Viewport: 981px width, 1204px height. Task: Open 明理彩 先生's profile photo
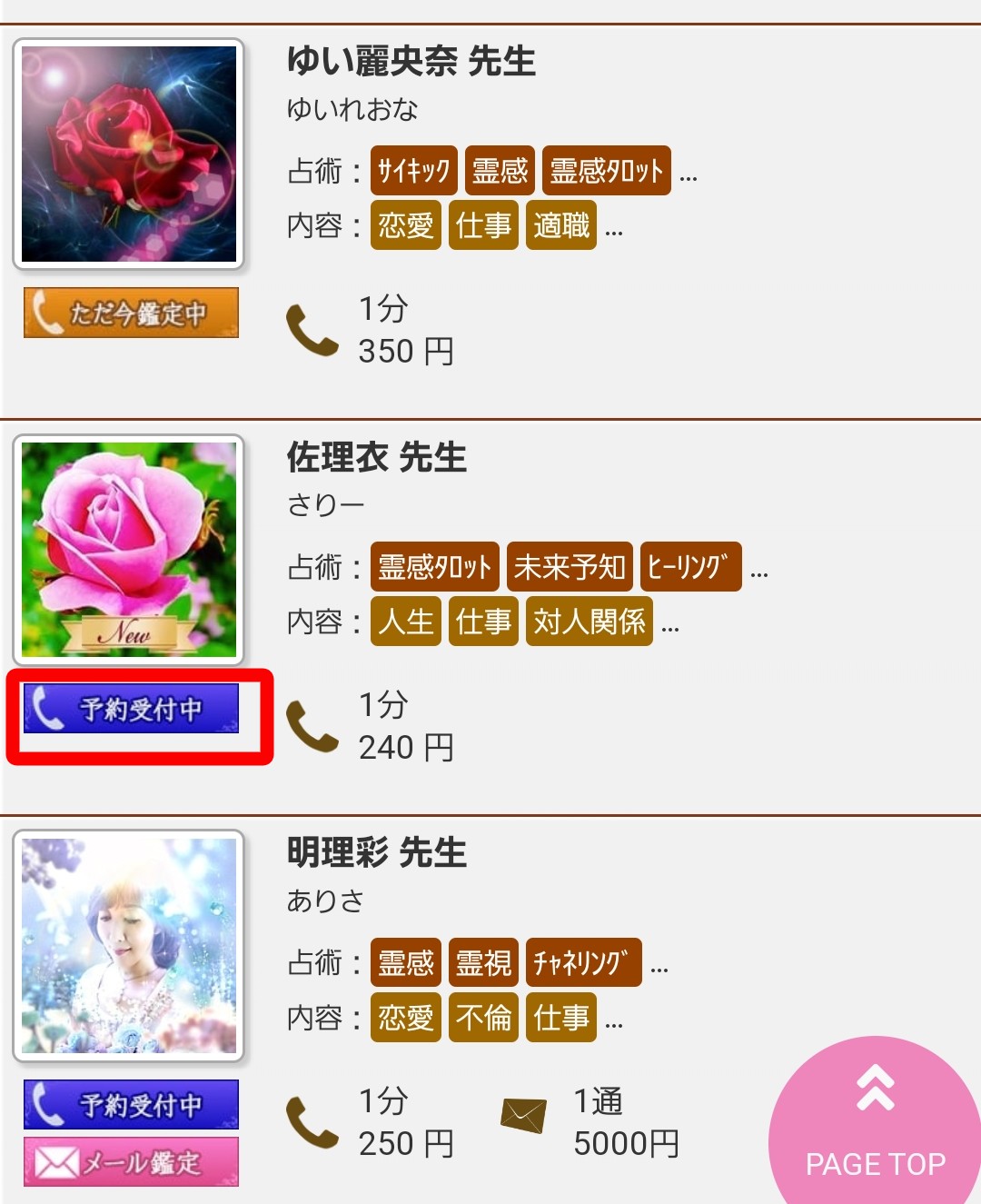point(129,946)
